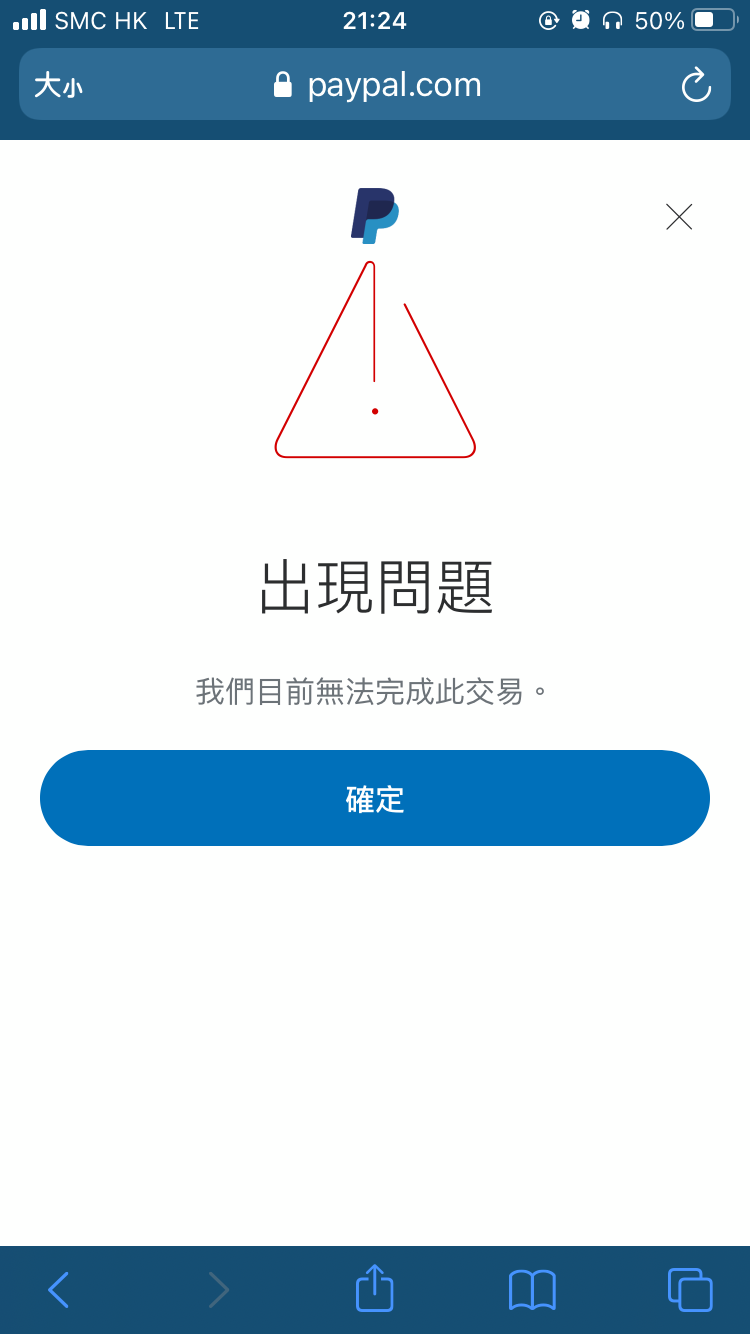Tap the battery indicator
Viewport: 750px width, 1334px height.
tap(712, 20)
